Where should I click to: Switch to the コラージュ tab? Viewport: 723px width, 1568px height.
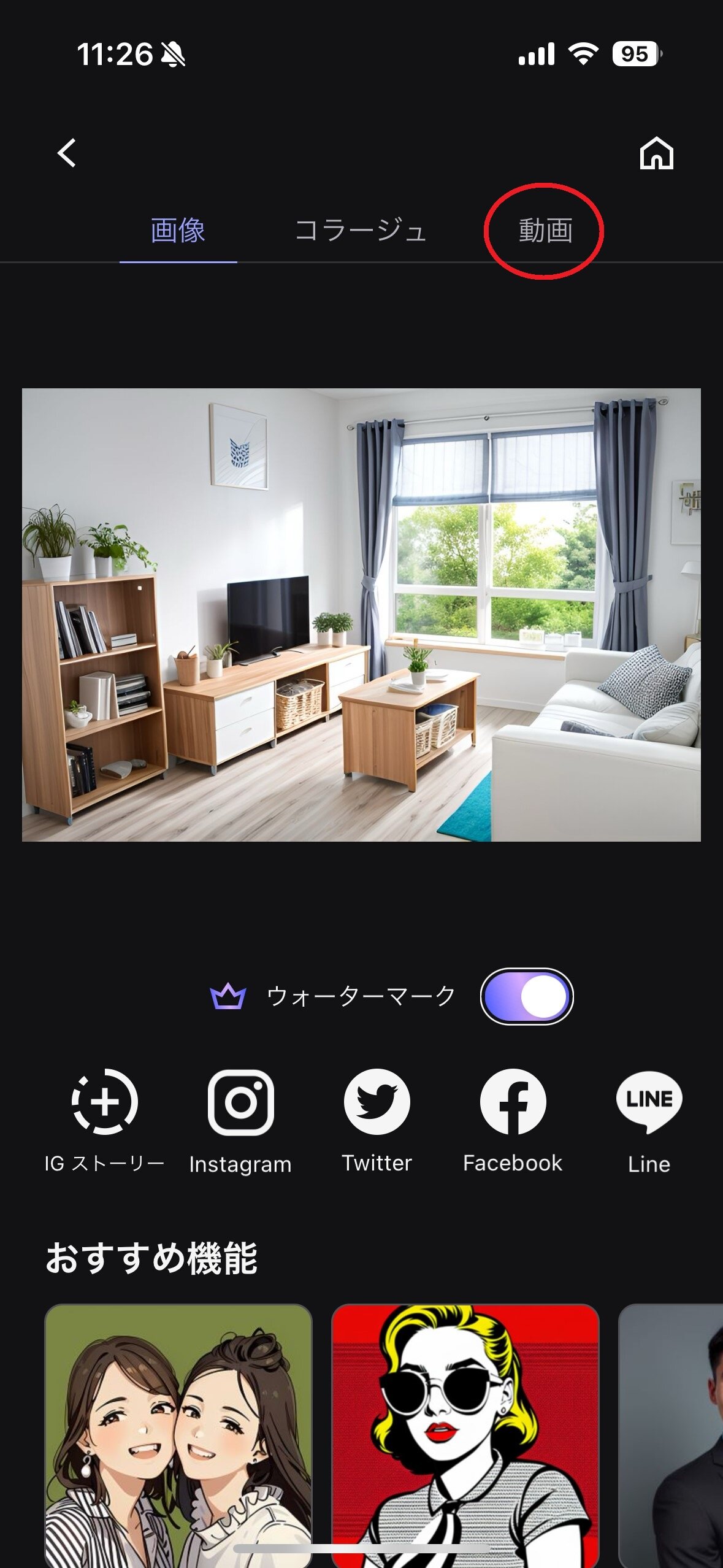(x=361, y=231)
